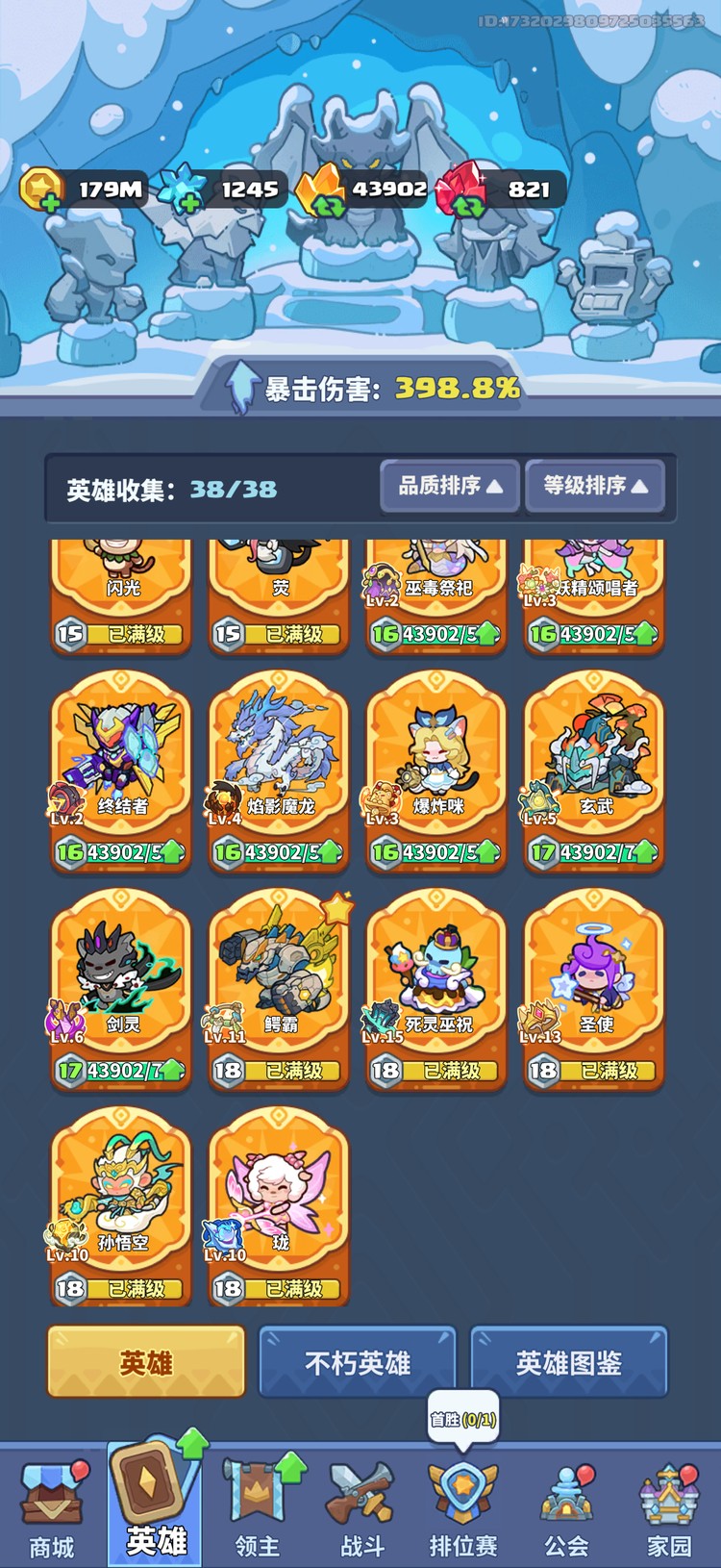Toggle 等级排序 level sort order
This screenshot has width=721, height=1568.
tap(595, 487)
